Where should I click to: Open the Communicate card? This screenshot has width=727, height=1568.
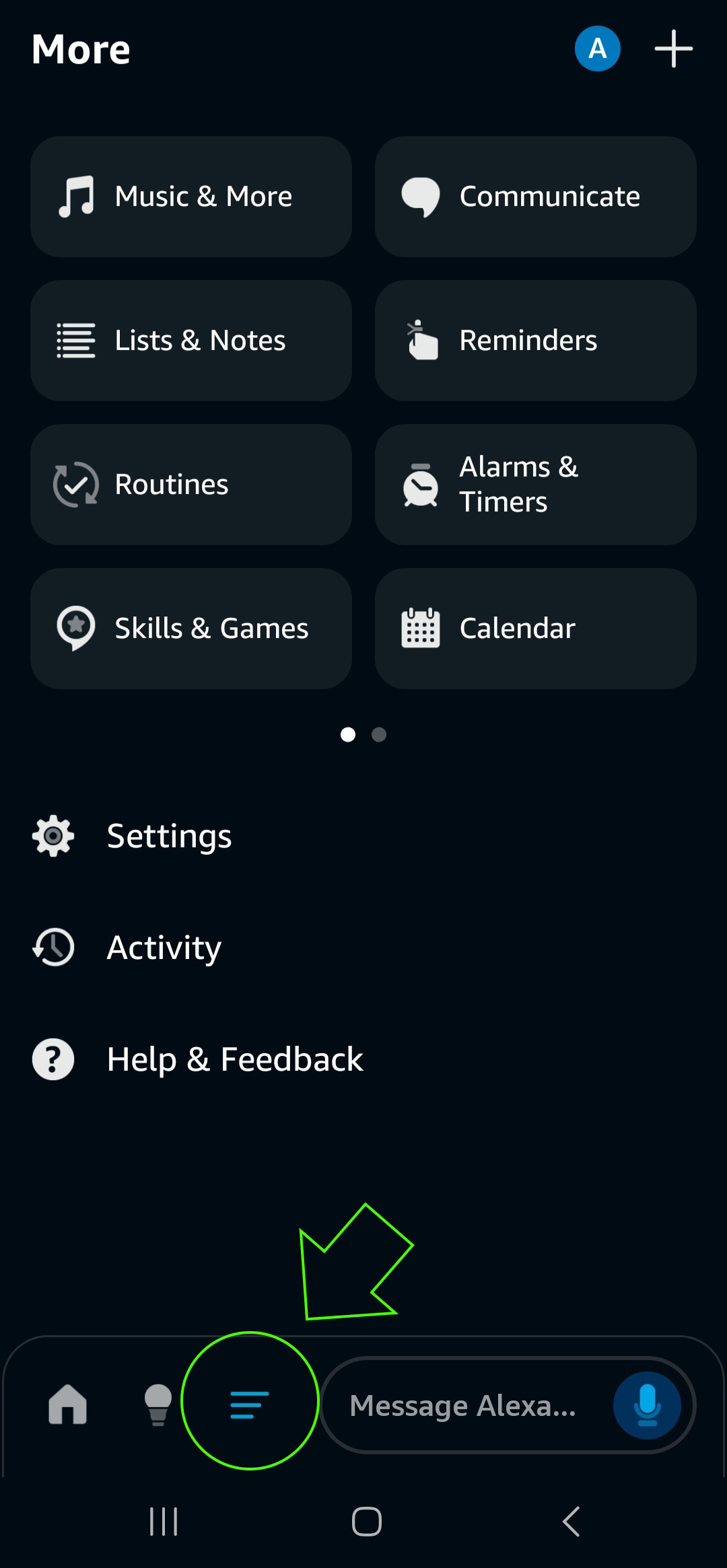tap(535, 197)
